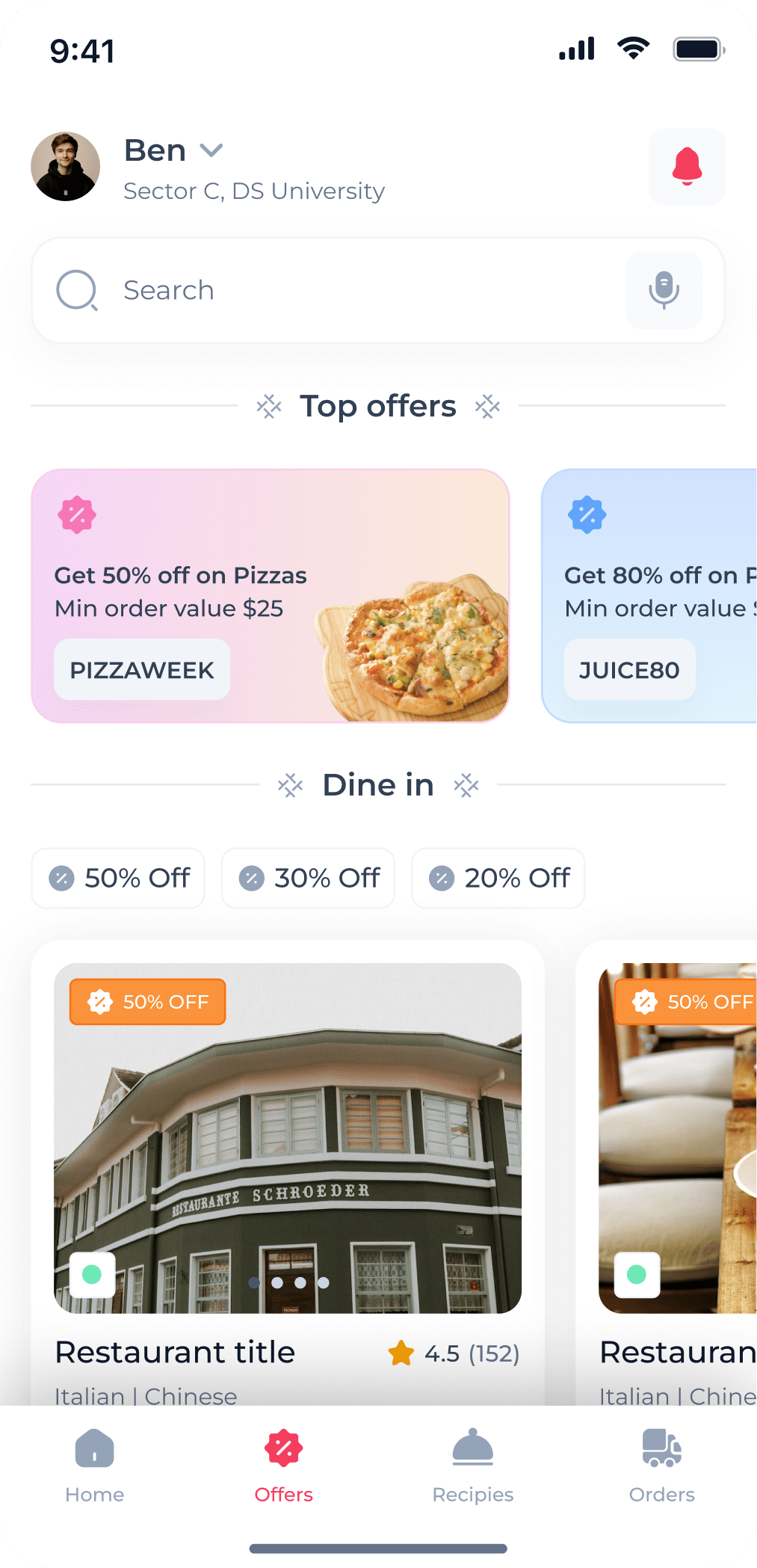
Task: Start voice search with the microphone
Action: pyautogui.click(x=664, y=290)
